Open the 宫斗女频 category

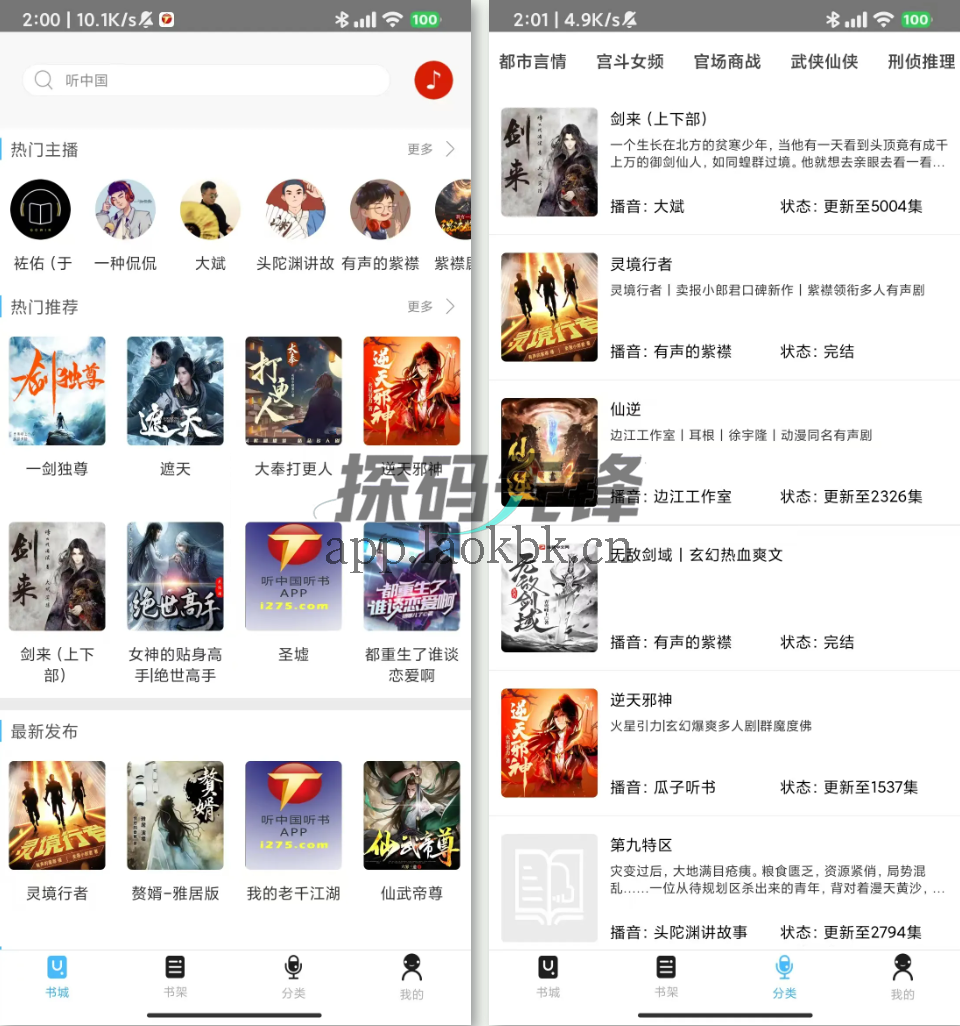(x=629, y=61)
